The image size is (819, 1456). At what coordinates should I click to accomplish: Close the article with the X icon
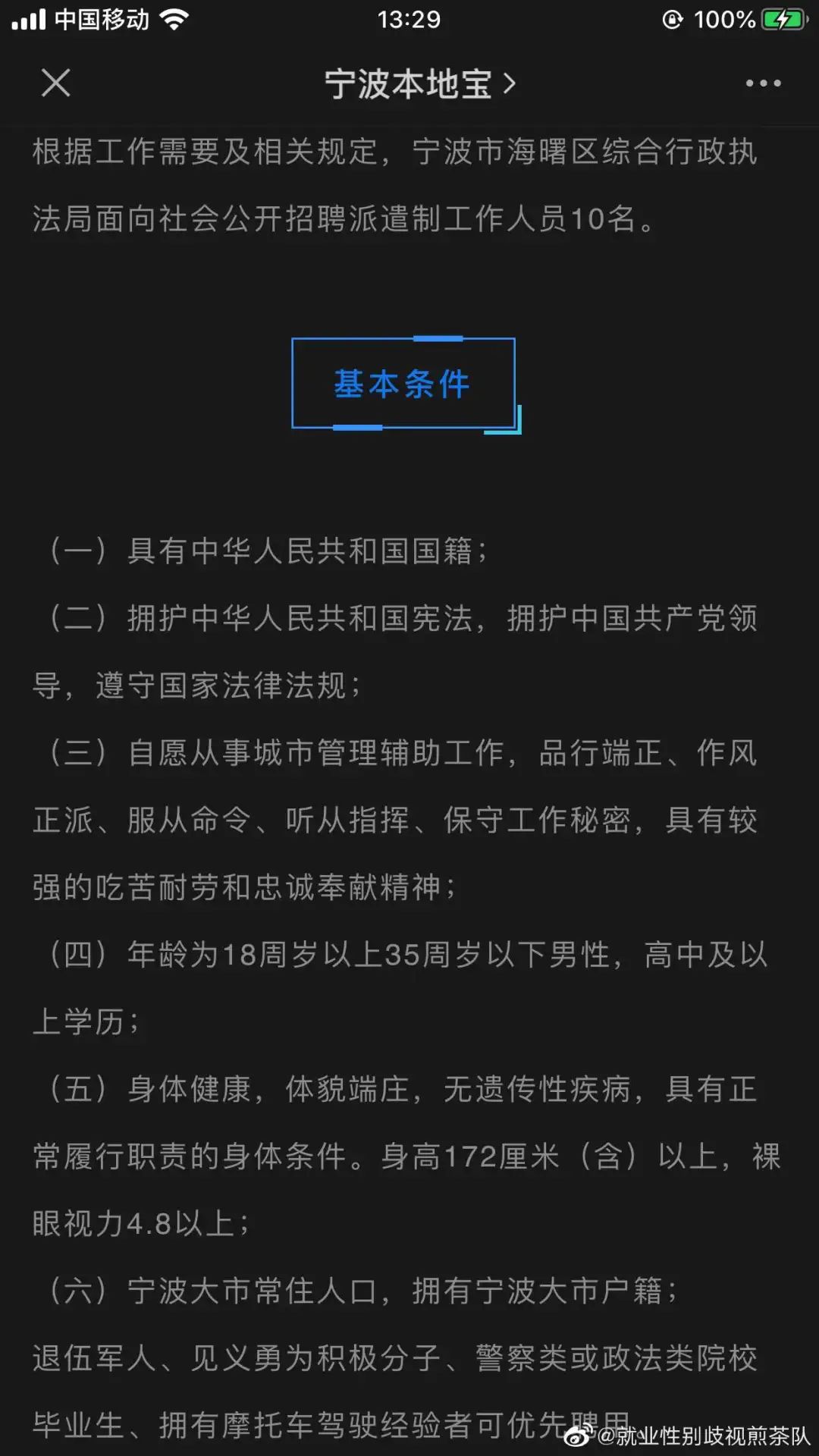click(x=55, y=83)
